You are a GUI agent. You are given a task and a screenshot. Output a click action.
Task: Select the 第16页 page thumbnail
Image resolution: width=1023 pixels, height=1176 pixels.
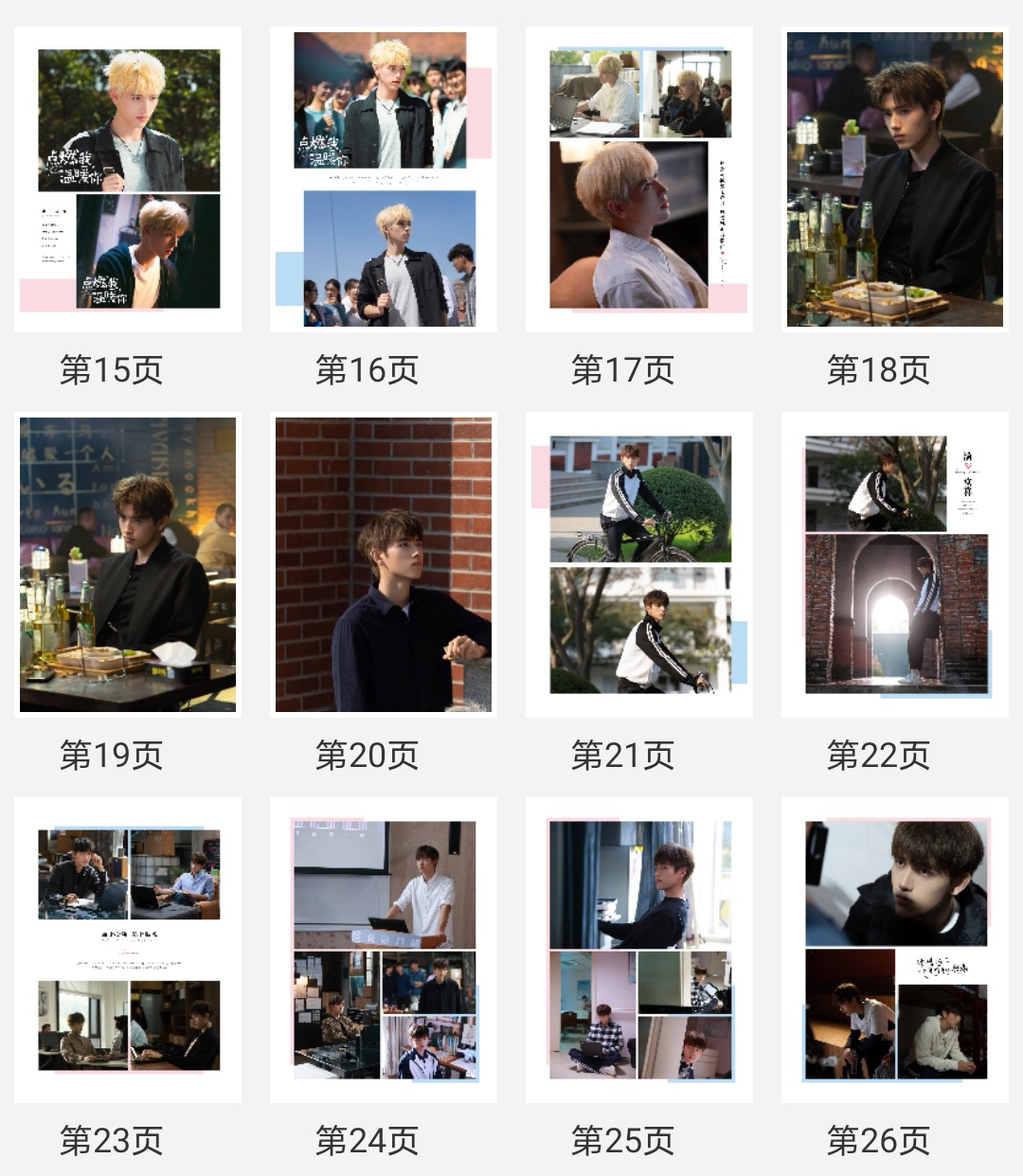point(384,180)
